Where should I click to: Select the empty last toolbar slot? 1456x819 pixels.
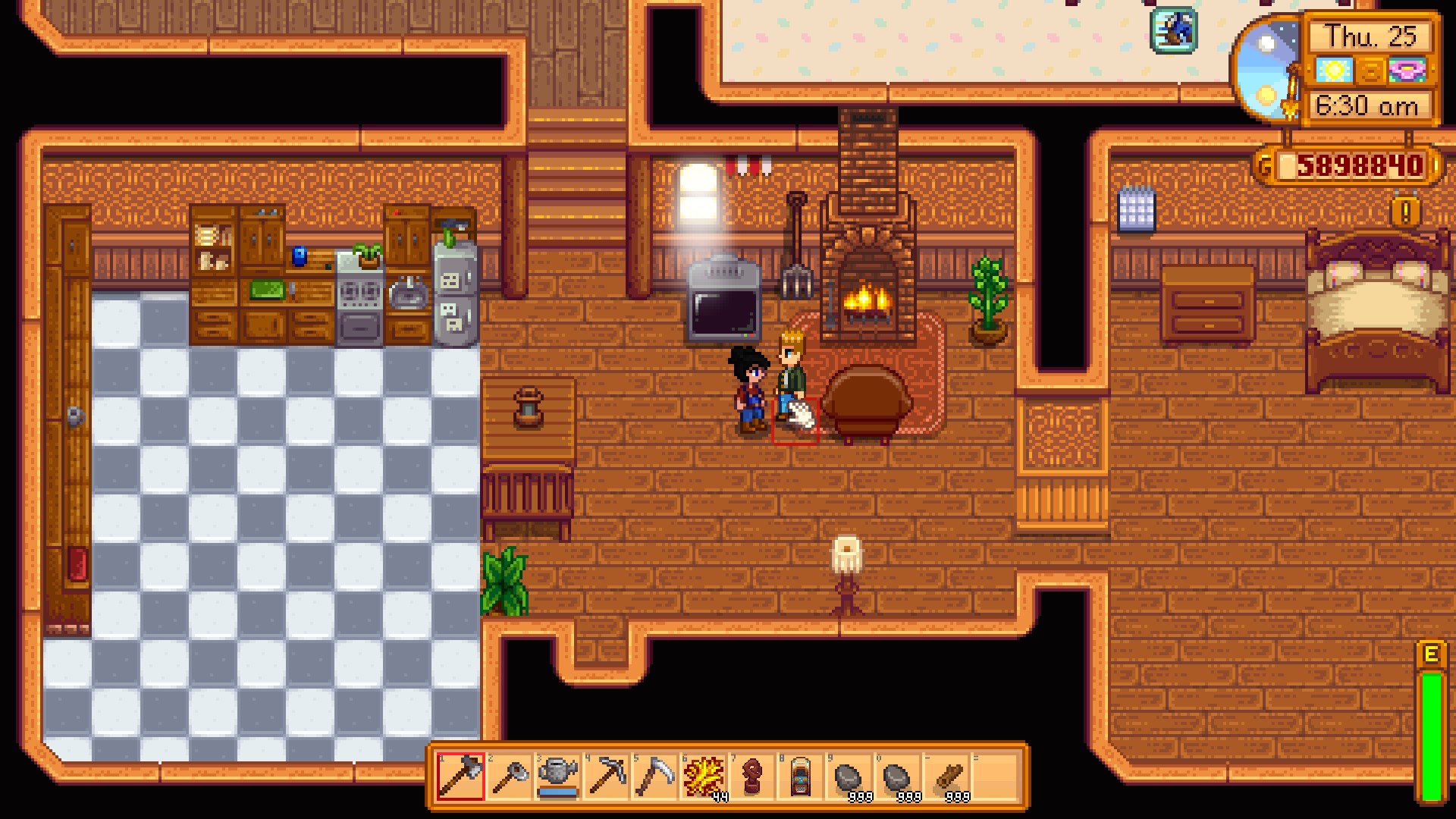coord(994,777)
